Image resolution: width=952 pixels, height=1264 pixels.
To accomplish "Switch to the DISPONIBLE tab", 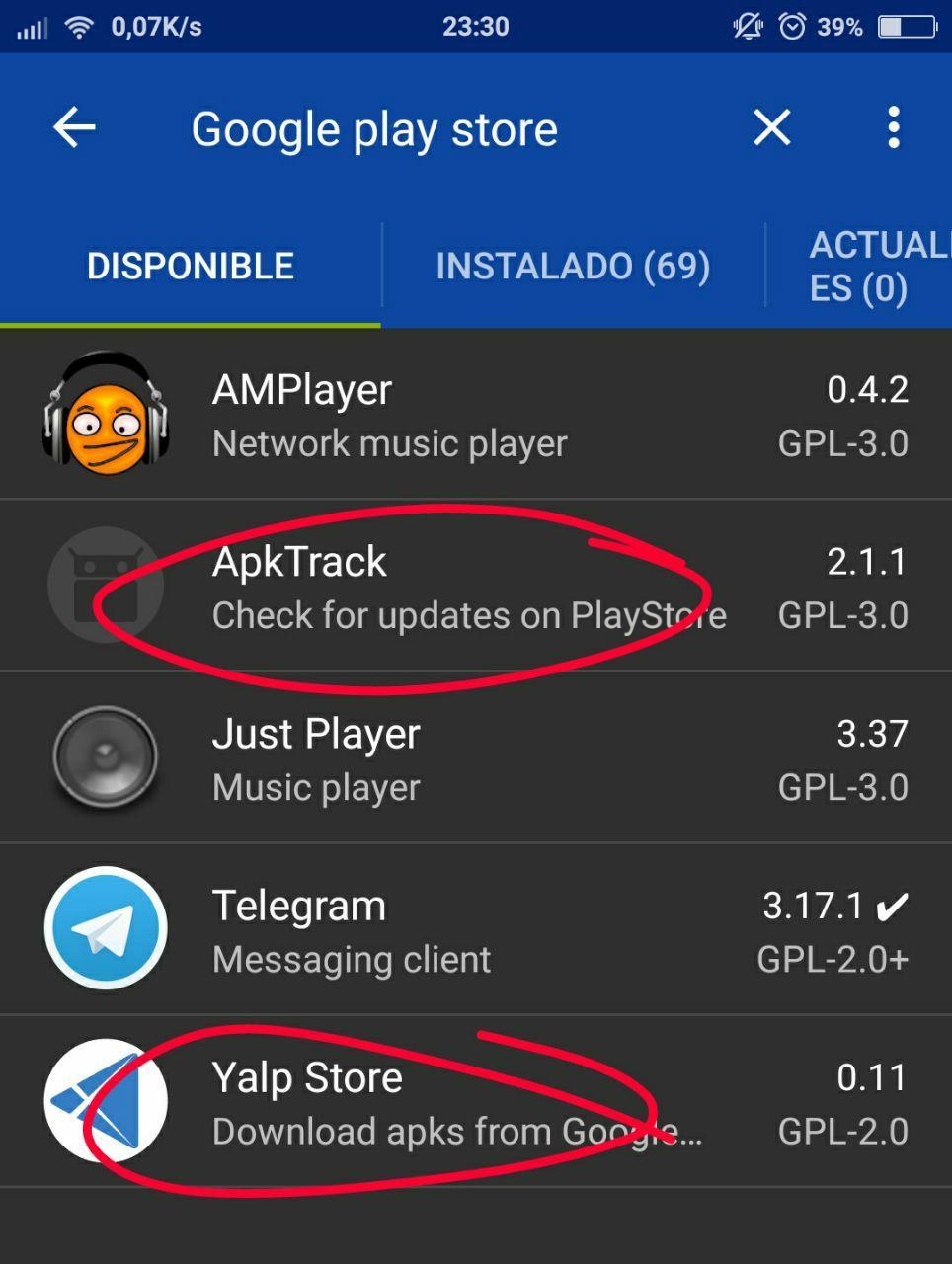I will (191, 267).
